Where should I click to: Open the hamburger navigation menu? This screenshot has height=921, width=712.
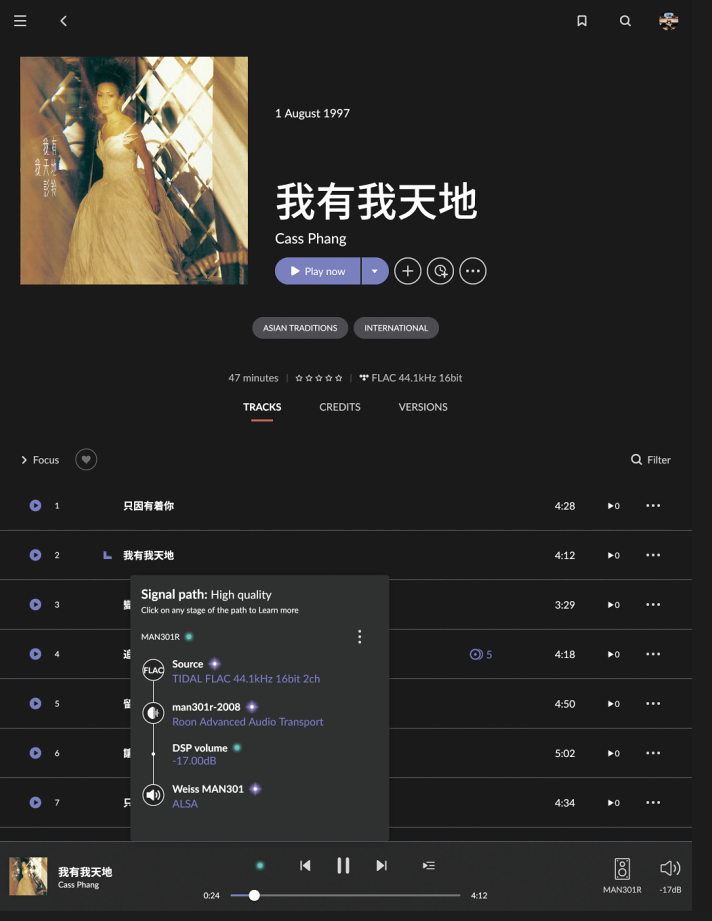pos(20,21)
